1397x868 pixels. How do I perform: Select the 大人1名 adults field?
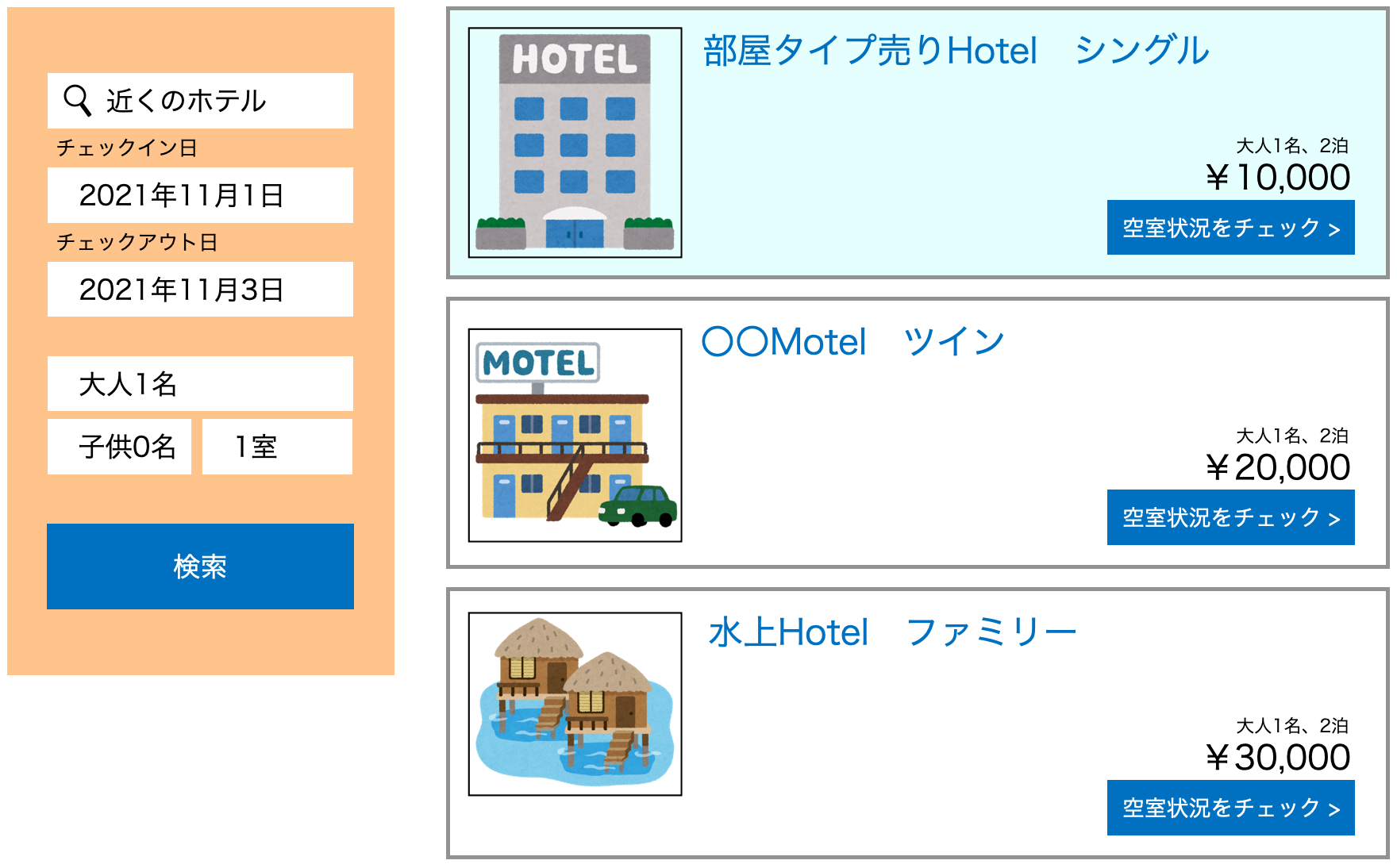pyautogui.click(x=200, y=384)
